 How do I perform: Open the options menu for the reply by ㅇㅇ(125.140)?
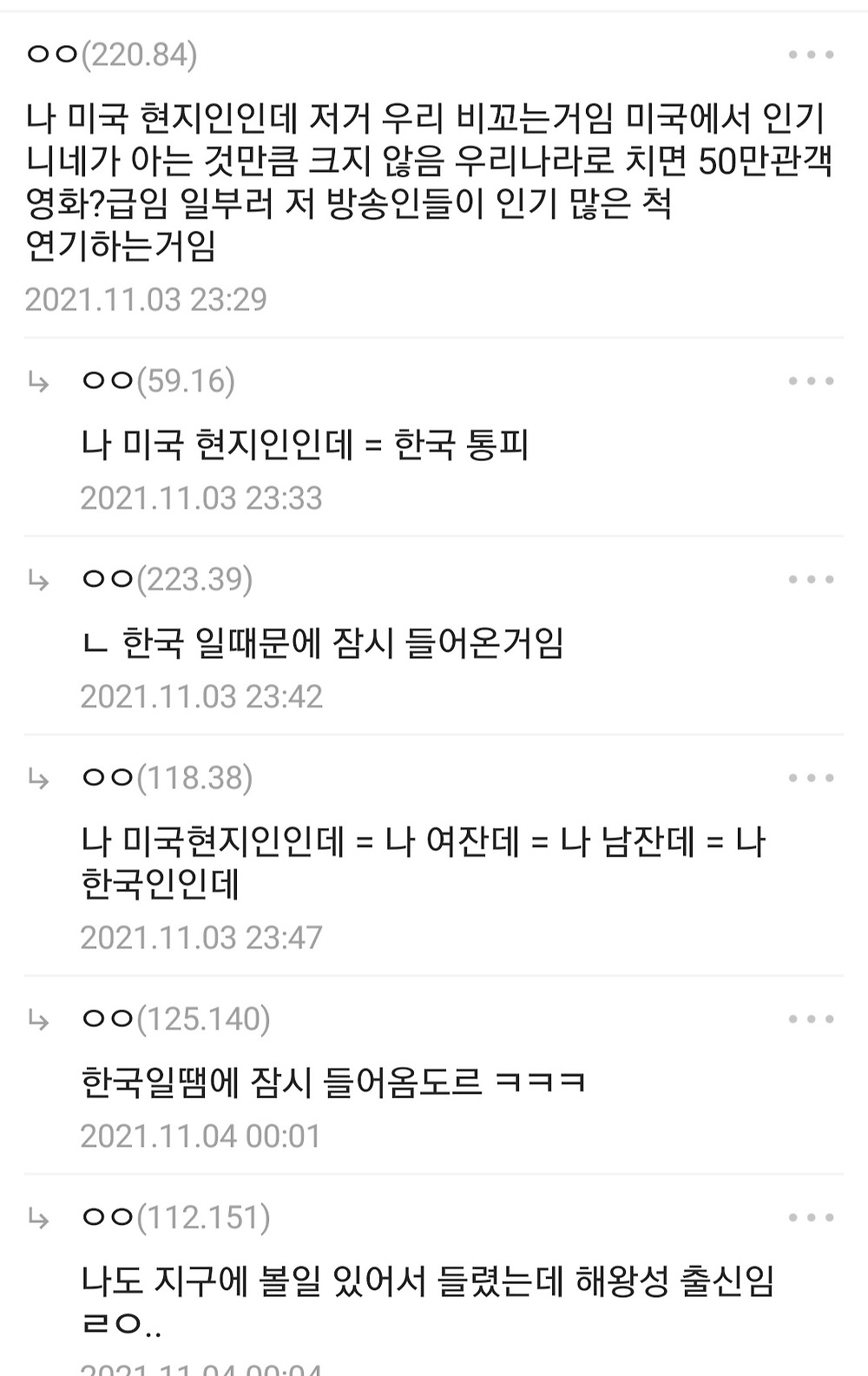811,1019
